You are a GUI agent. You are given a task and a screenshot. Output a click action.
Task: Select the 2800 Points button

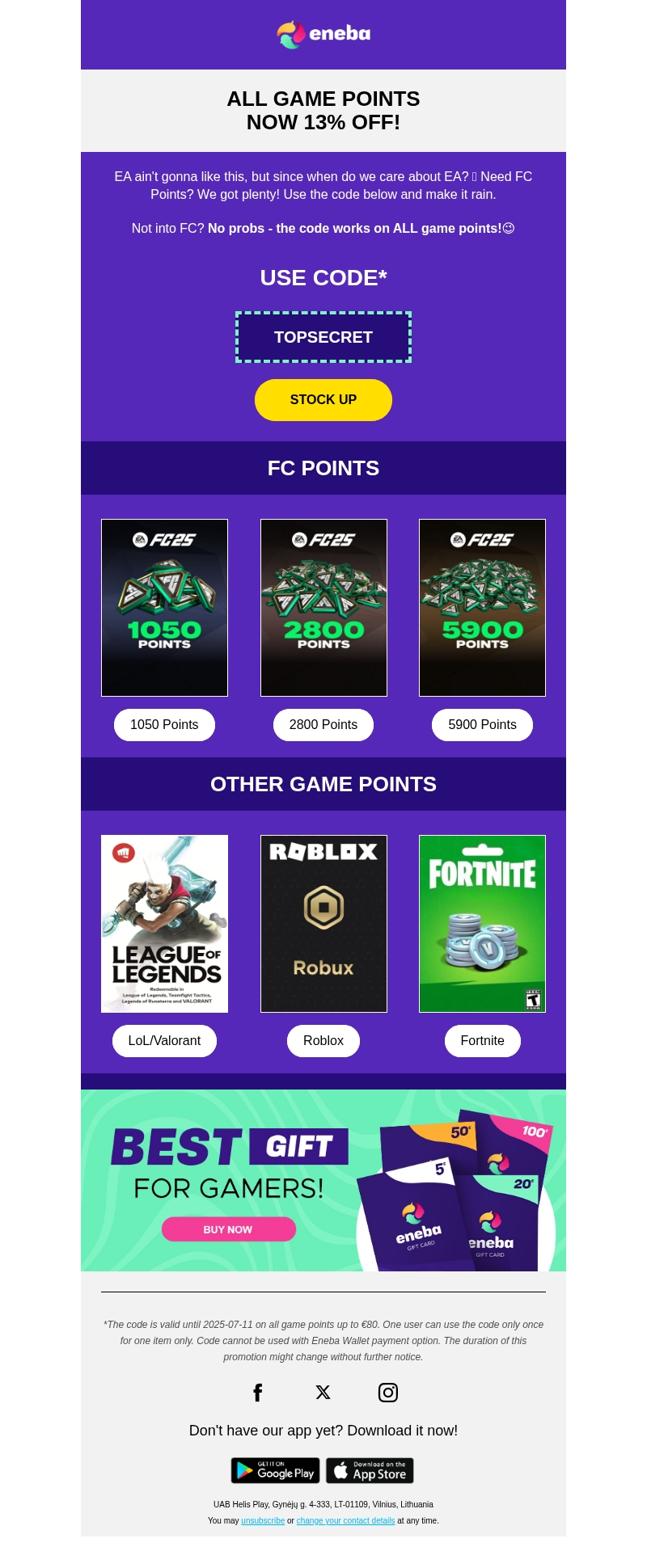[x=323, y=725]
